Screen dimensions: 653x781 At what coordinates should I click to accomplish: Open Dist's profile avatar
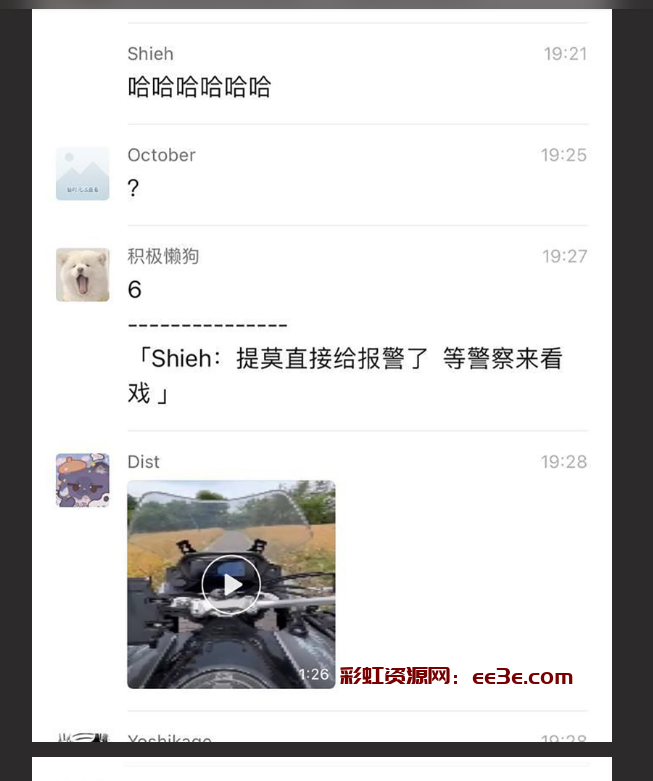(x=82, y=480)
